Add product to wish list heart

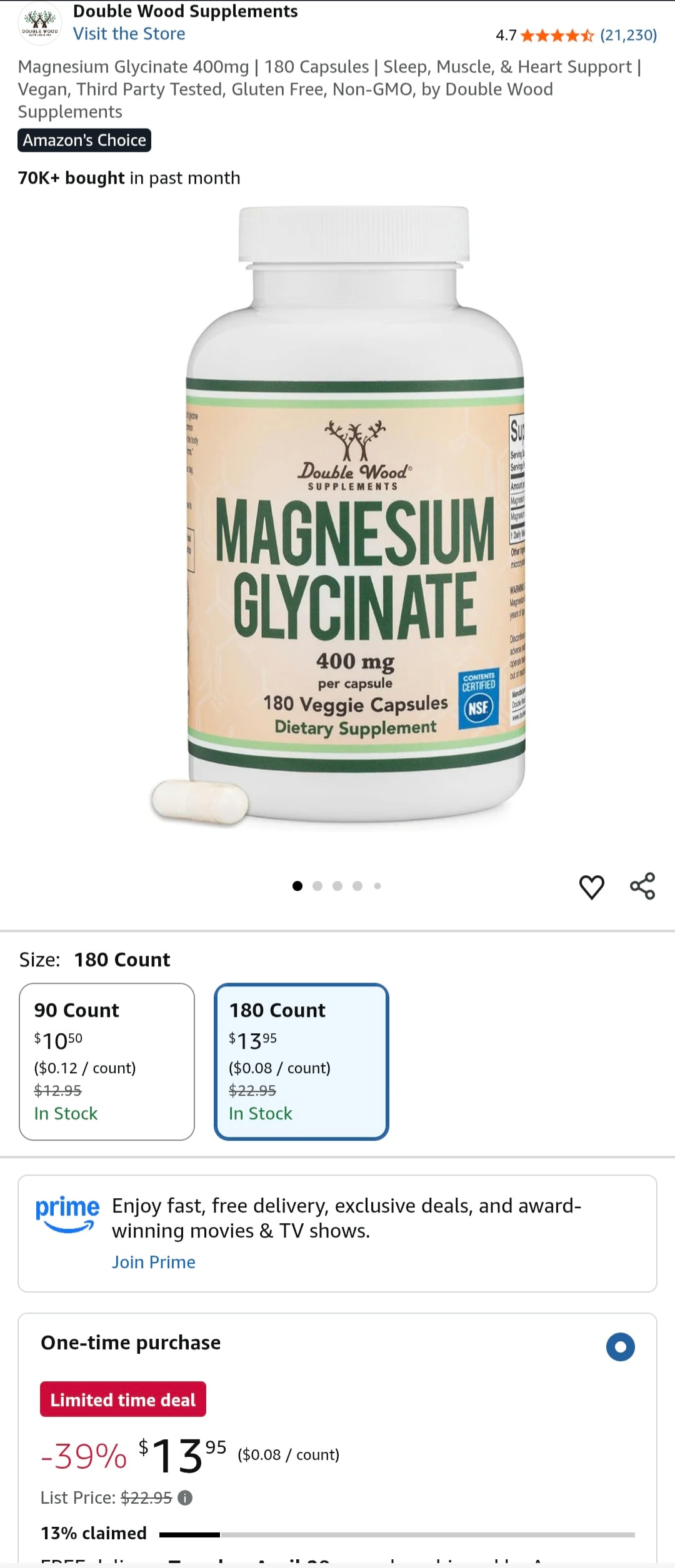(x=591, y=886)
